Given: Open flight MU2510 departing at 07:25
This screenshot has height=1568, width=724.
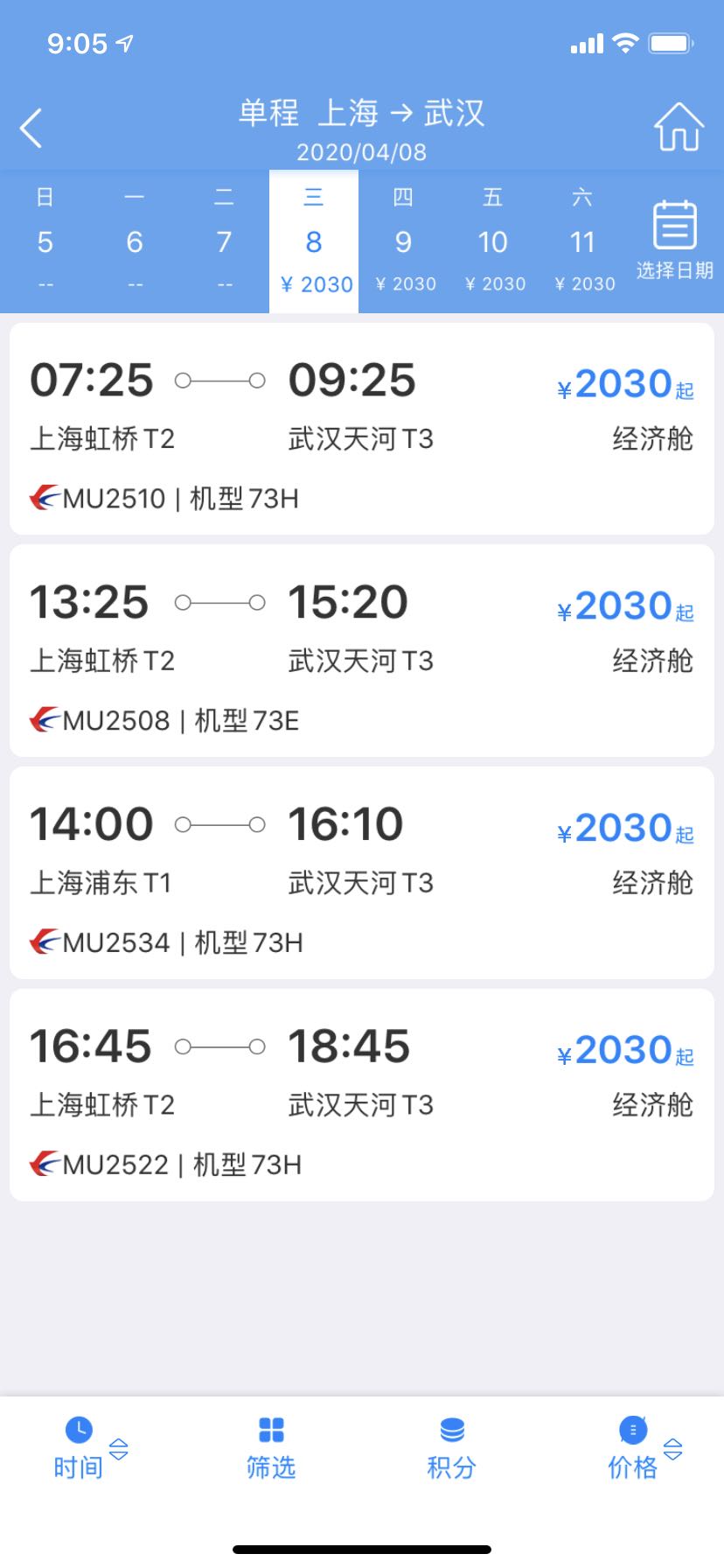Looking at the screenshot, I should 362,429.
